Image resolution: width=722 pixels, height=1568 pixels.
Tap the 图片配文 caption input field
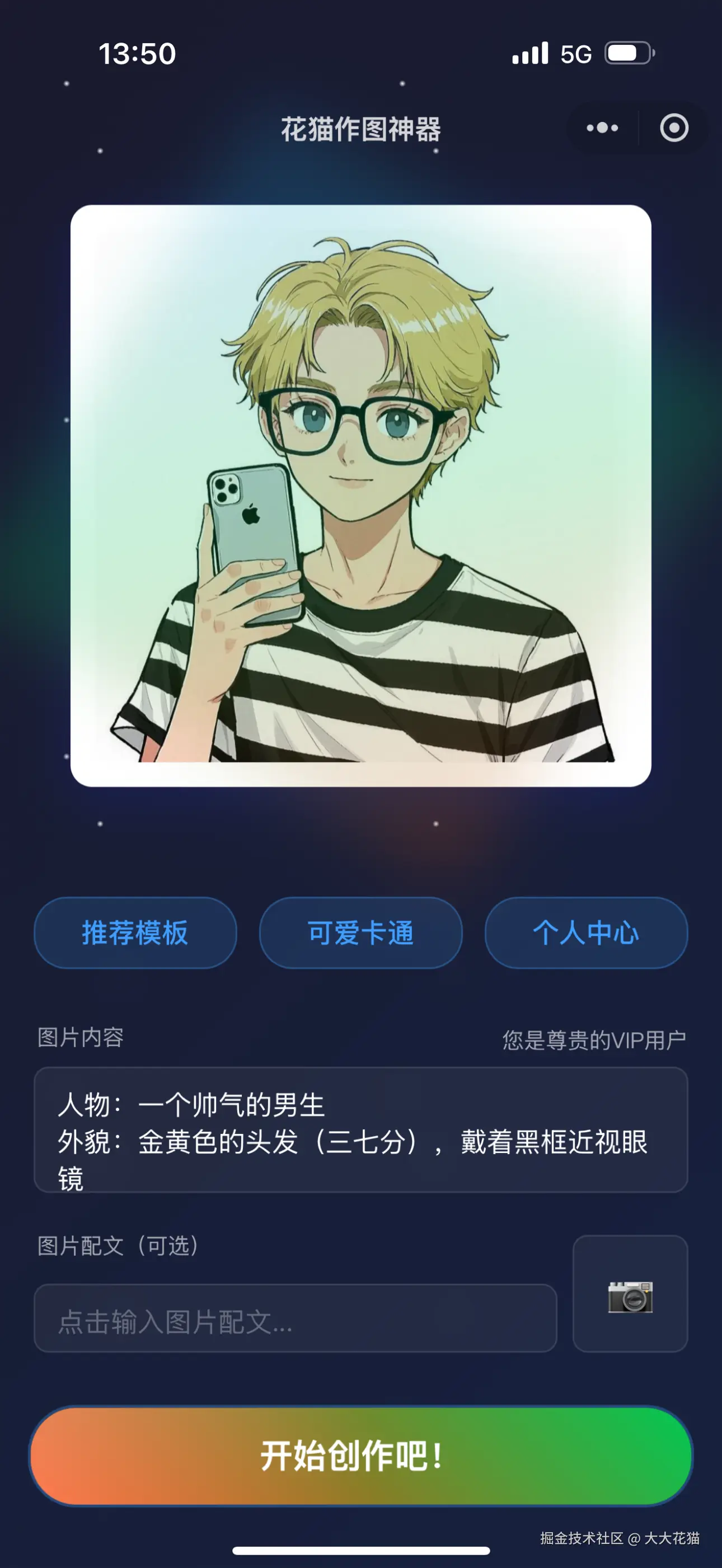click(296, 1319)
